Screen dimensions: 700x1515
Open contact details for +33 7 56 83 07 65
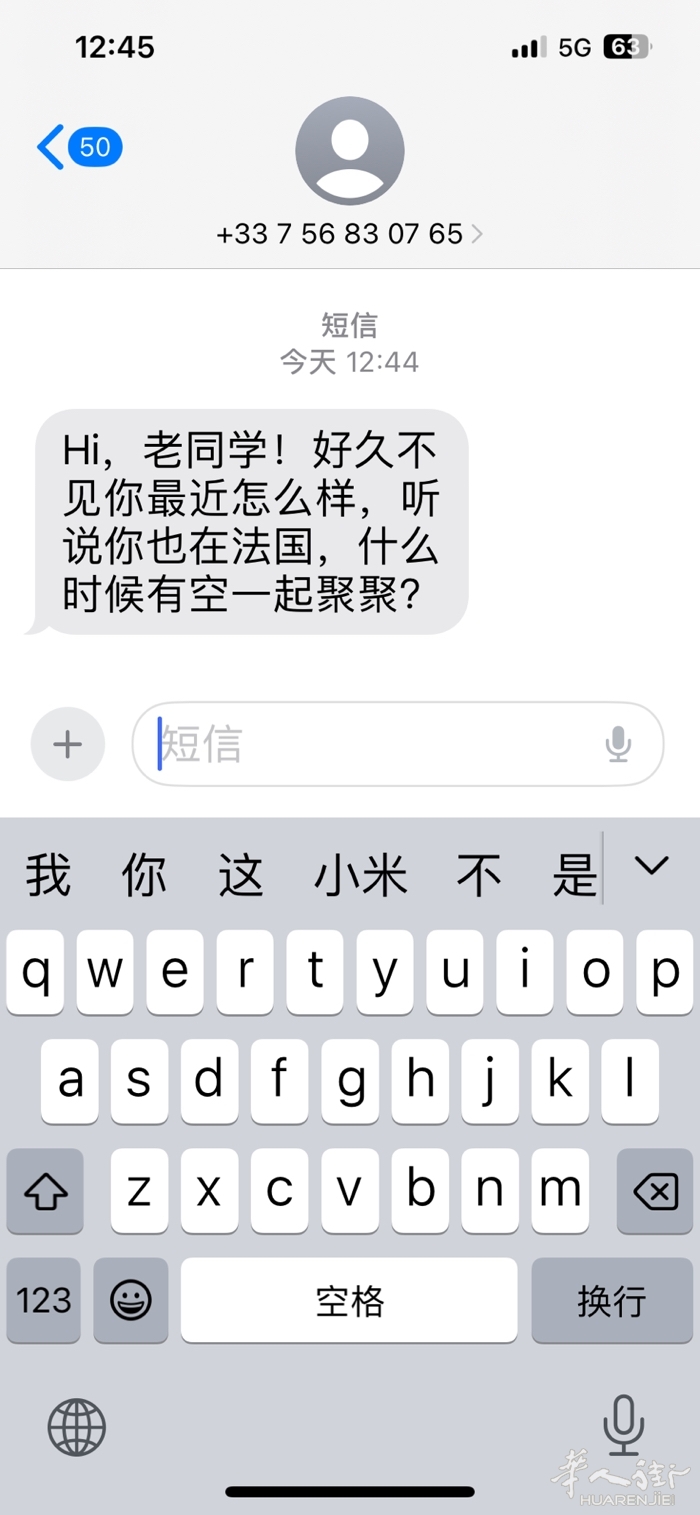pyautogui.click(x=349, y=234)
